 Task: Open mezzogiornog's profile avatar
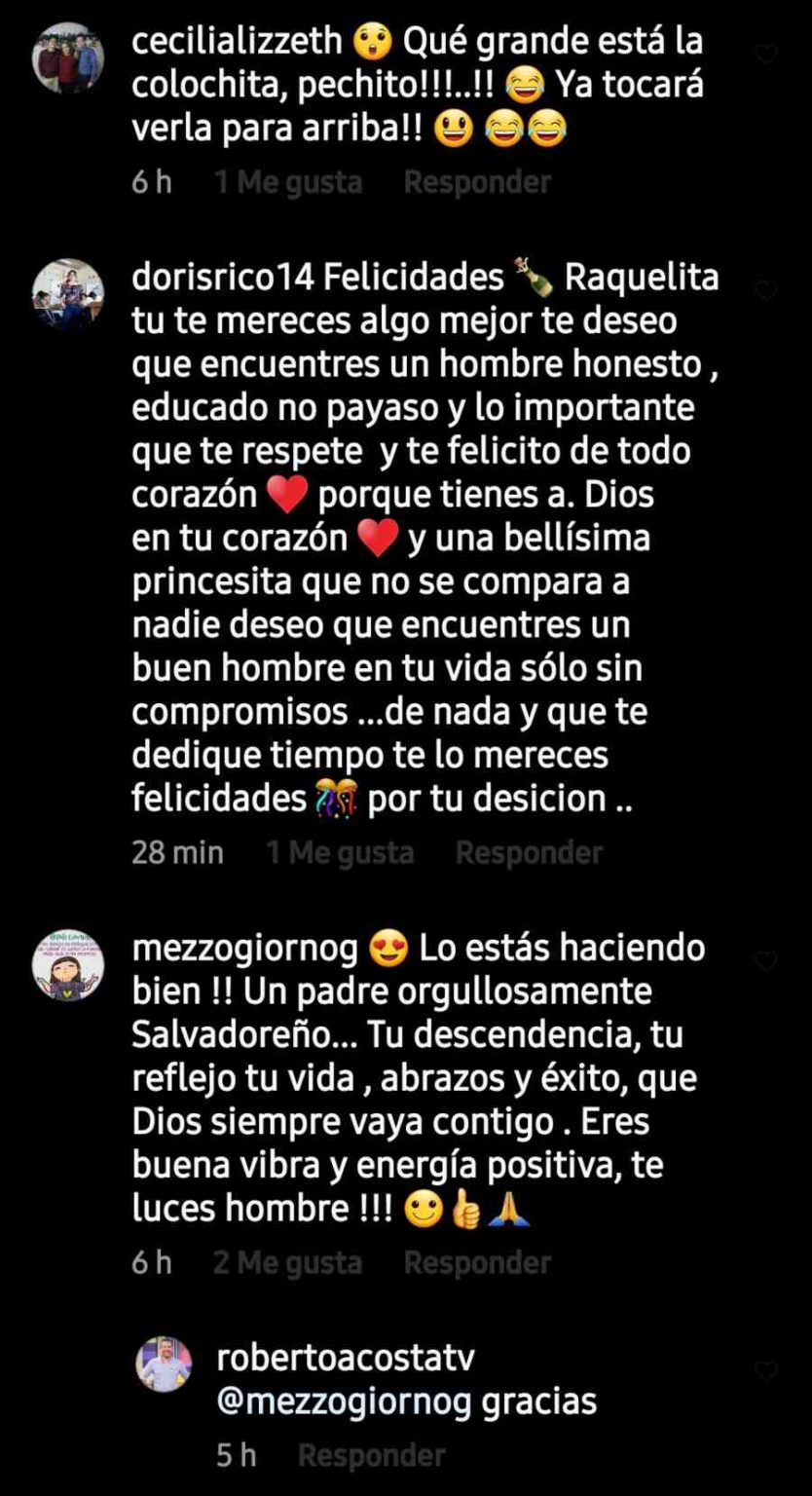pos(68,964)
